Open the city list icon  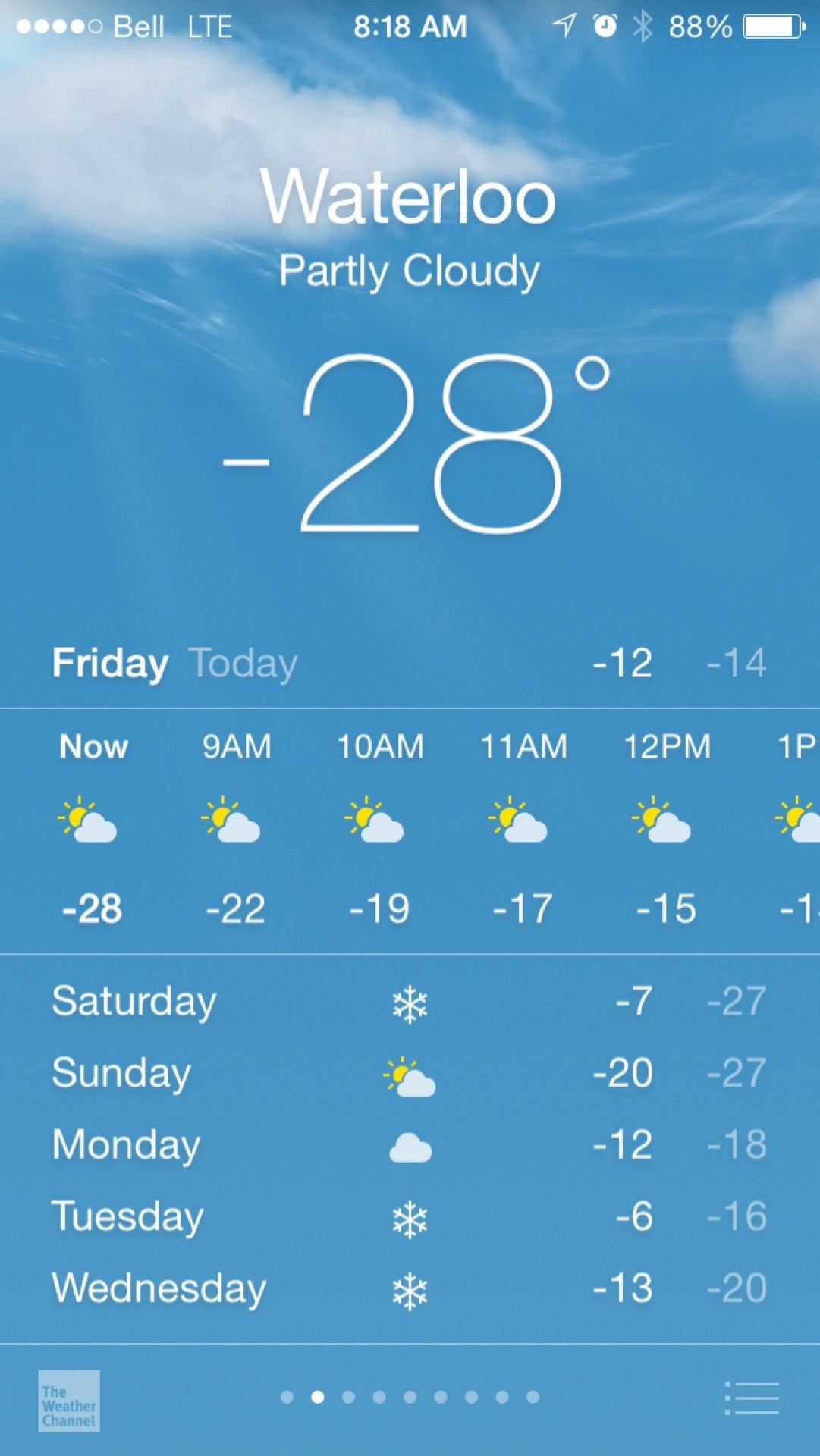coord(752,1398)
